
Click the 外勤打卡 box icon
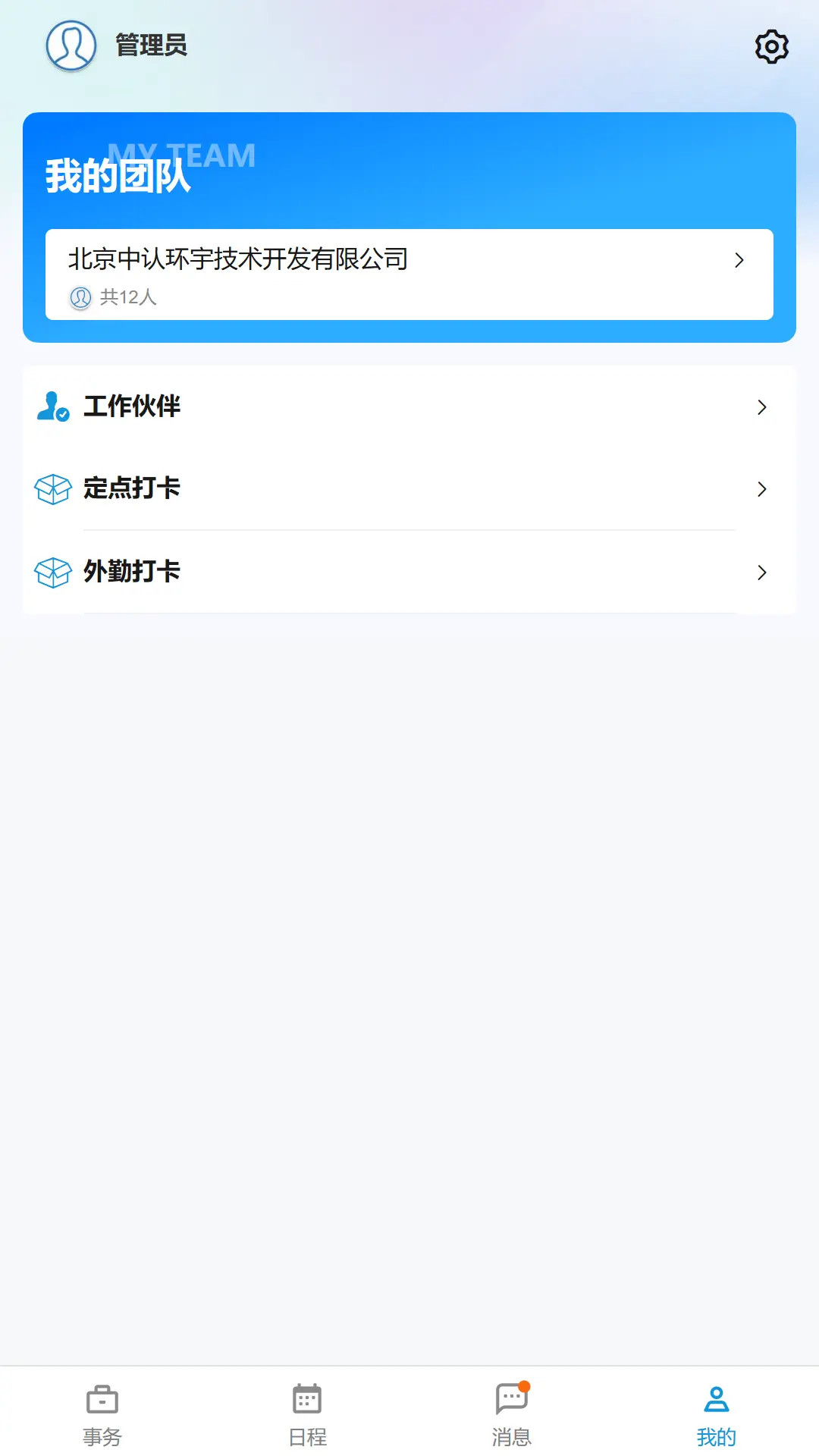[52, 573]
